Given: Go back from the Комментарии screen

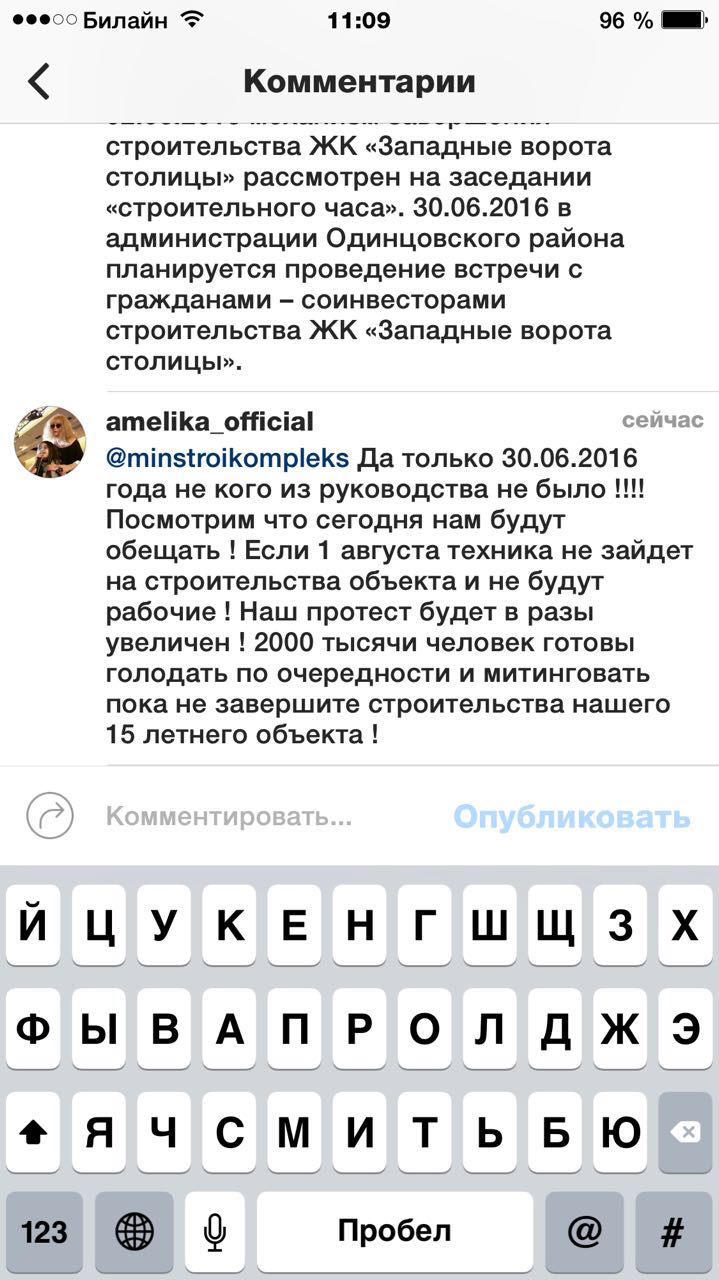Looking at the screenshot, I should coord(39,82).
